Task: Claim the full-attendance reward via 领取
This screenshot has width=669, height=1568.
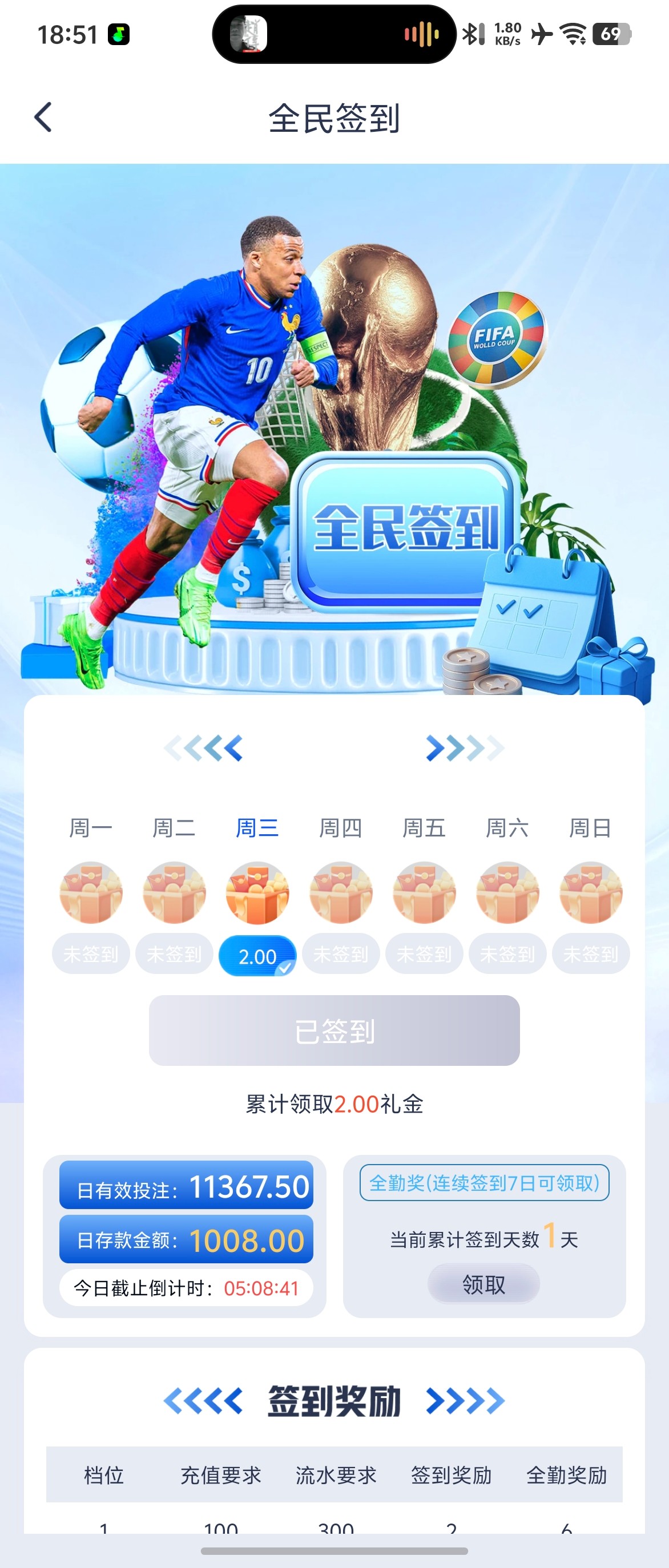Action: point(483,1284)
